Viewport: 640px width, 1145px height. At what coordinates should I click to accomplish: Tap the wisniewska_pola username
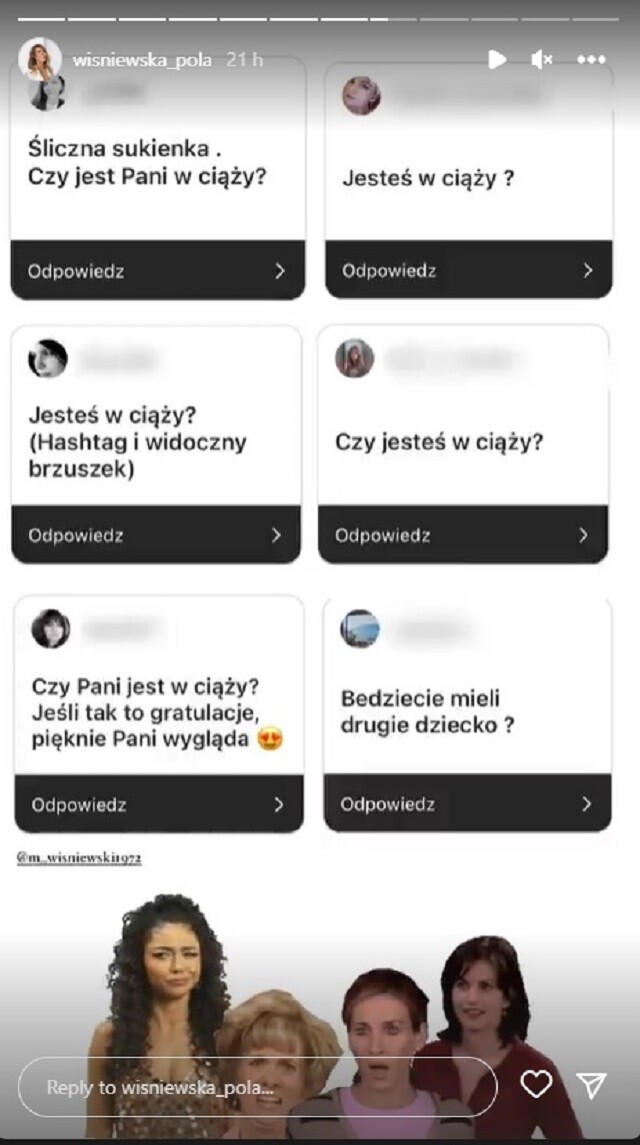(142, 60)
